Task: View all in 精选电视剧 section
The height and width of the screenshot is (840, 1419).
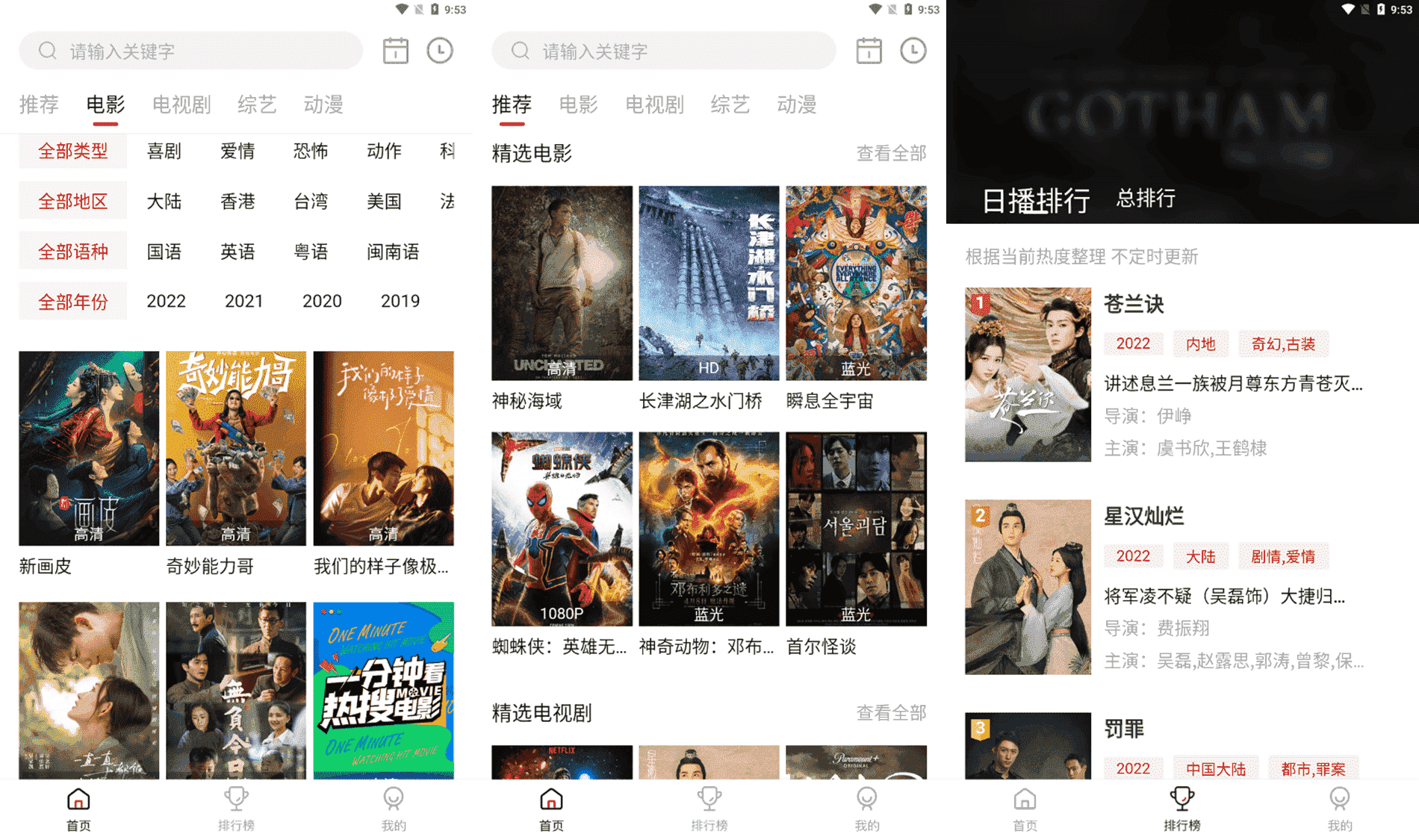Action: click(891, 713)
